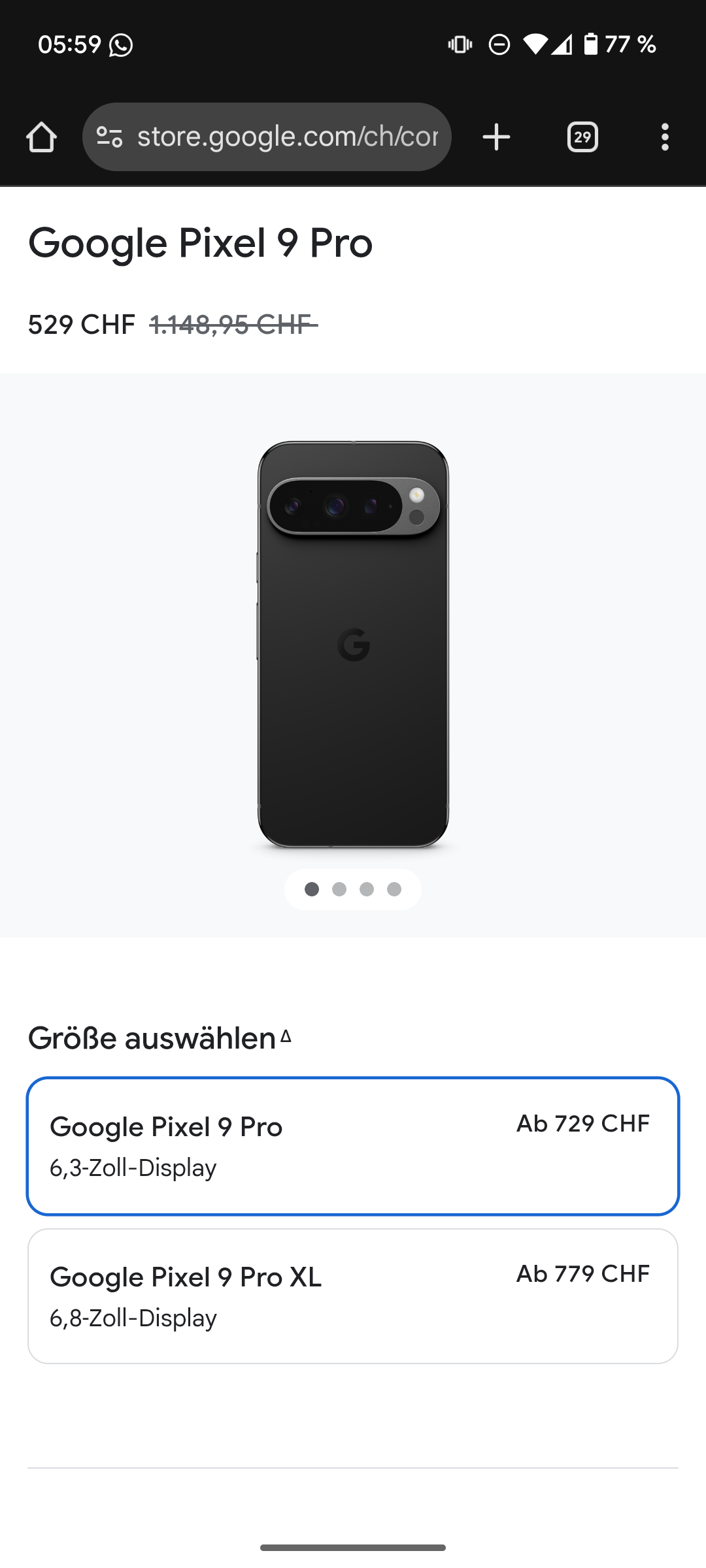Select Google Pixel 9 Pro 6,3-Zoll option
Viewport: 706px width, 1568px height.
click(353, 1146)
